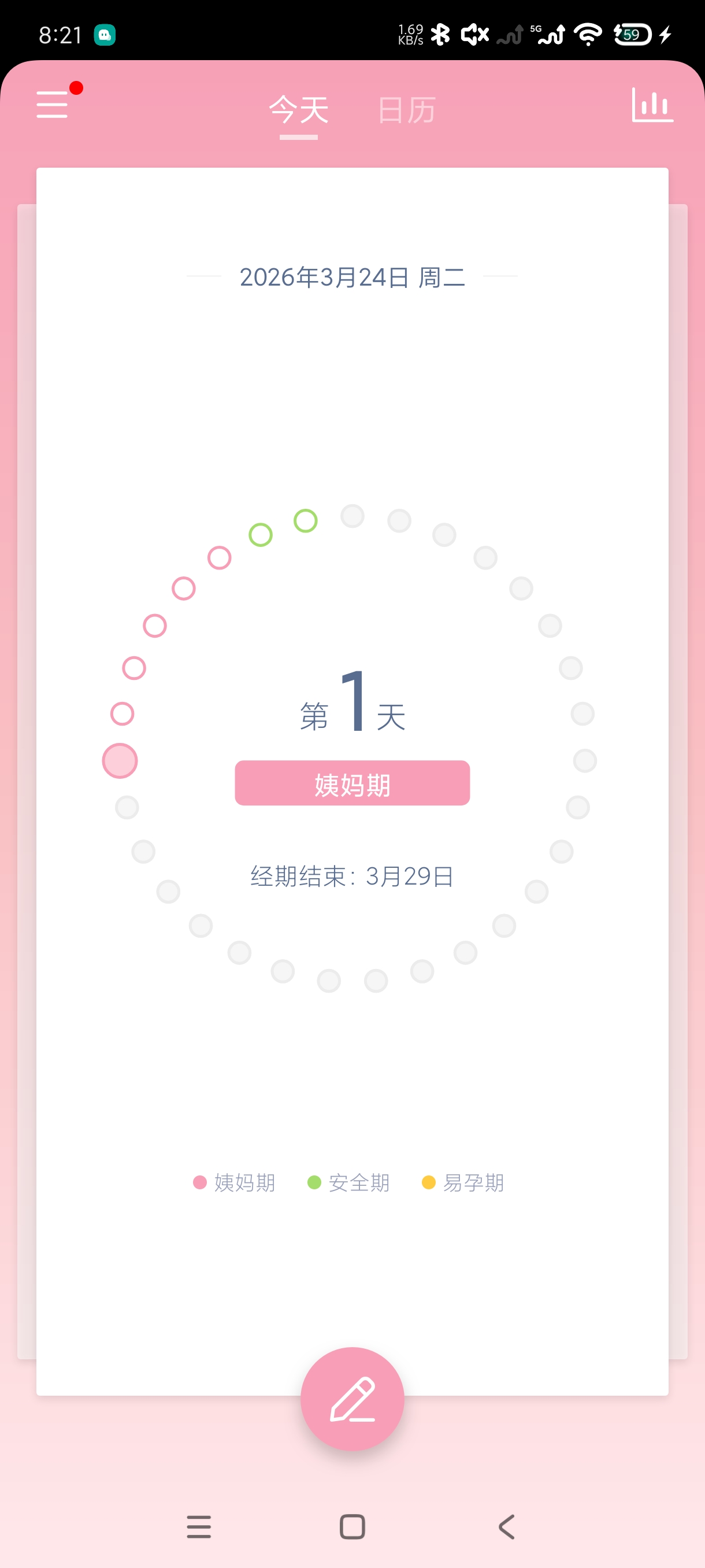Switch to the 日历 calendar tab

pos(405,111)
